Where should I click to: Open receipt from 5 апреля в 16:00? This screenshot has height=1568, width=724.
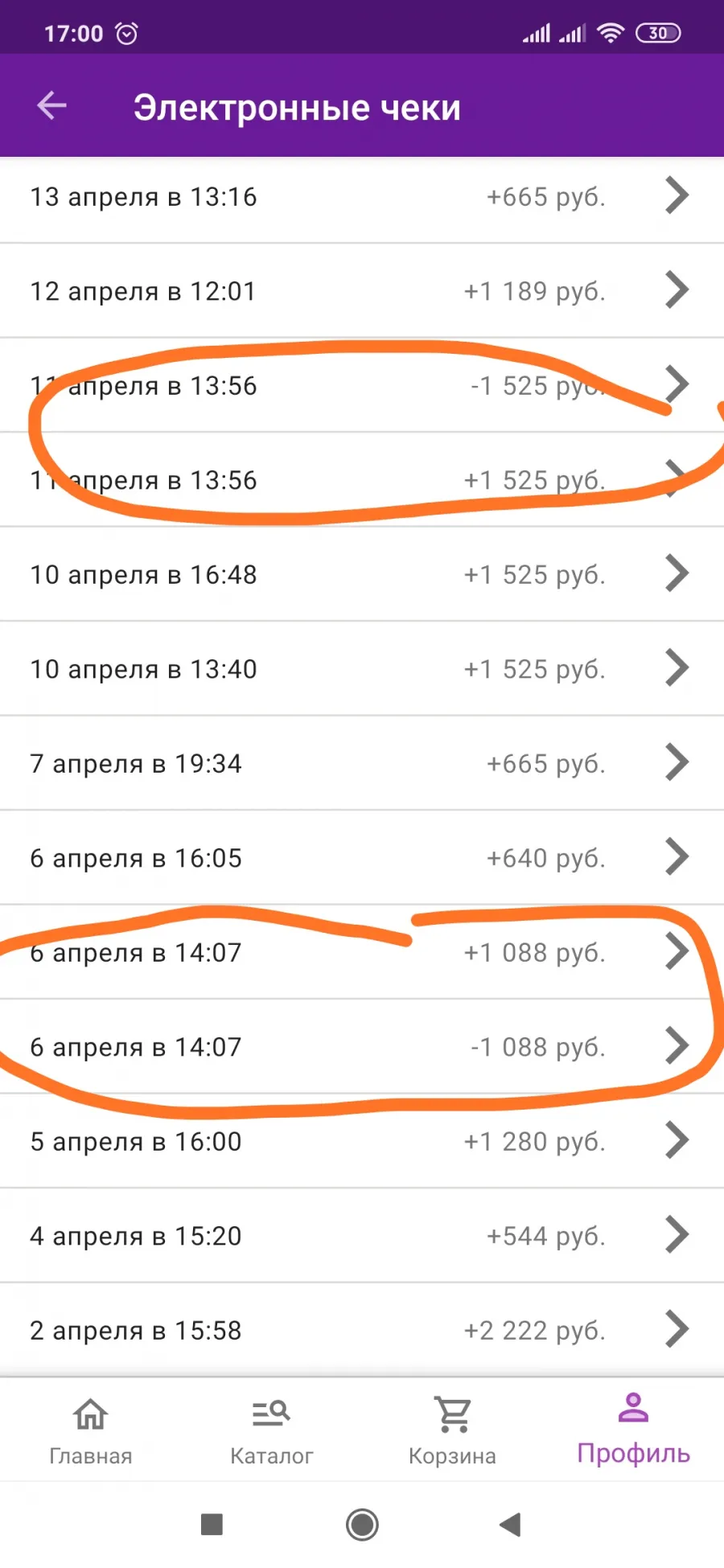click(362, 1141)
